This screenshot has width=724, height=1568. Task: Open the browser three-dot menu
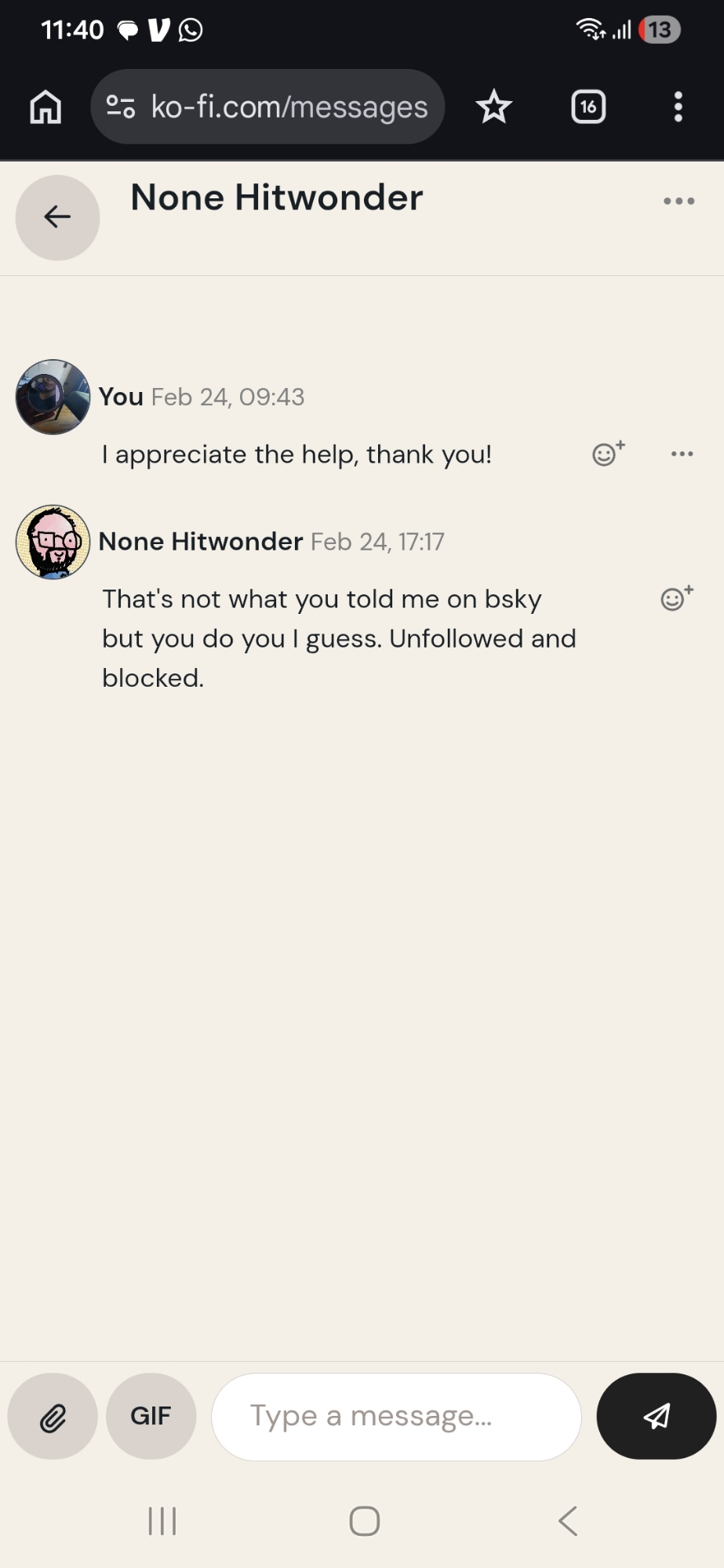679,107
